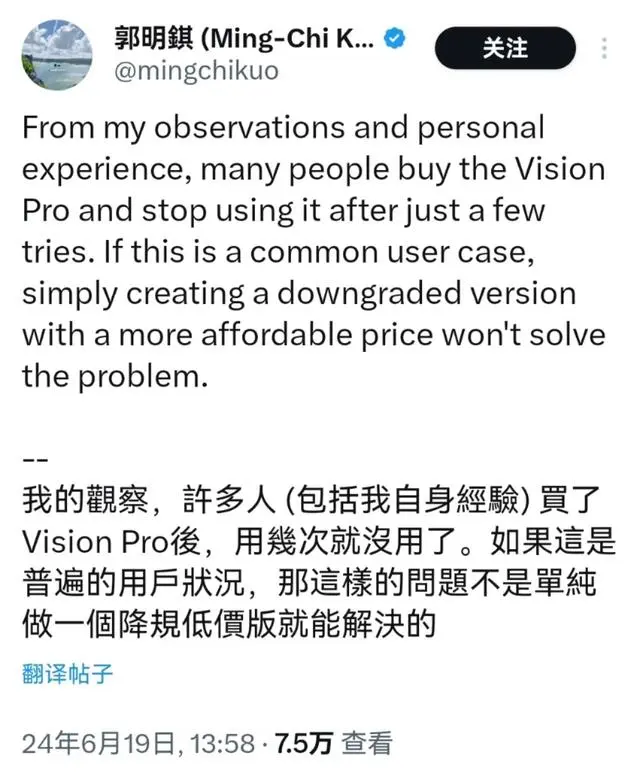Tap 翻译帖子 to translate the post
This screenshot has width=640, height=780.
(67, 673)
